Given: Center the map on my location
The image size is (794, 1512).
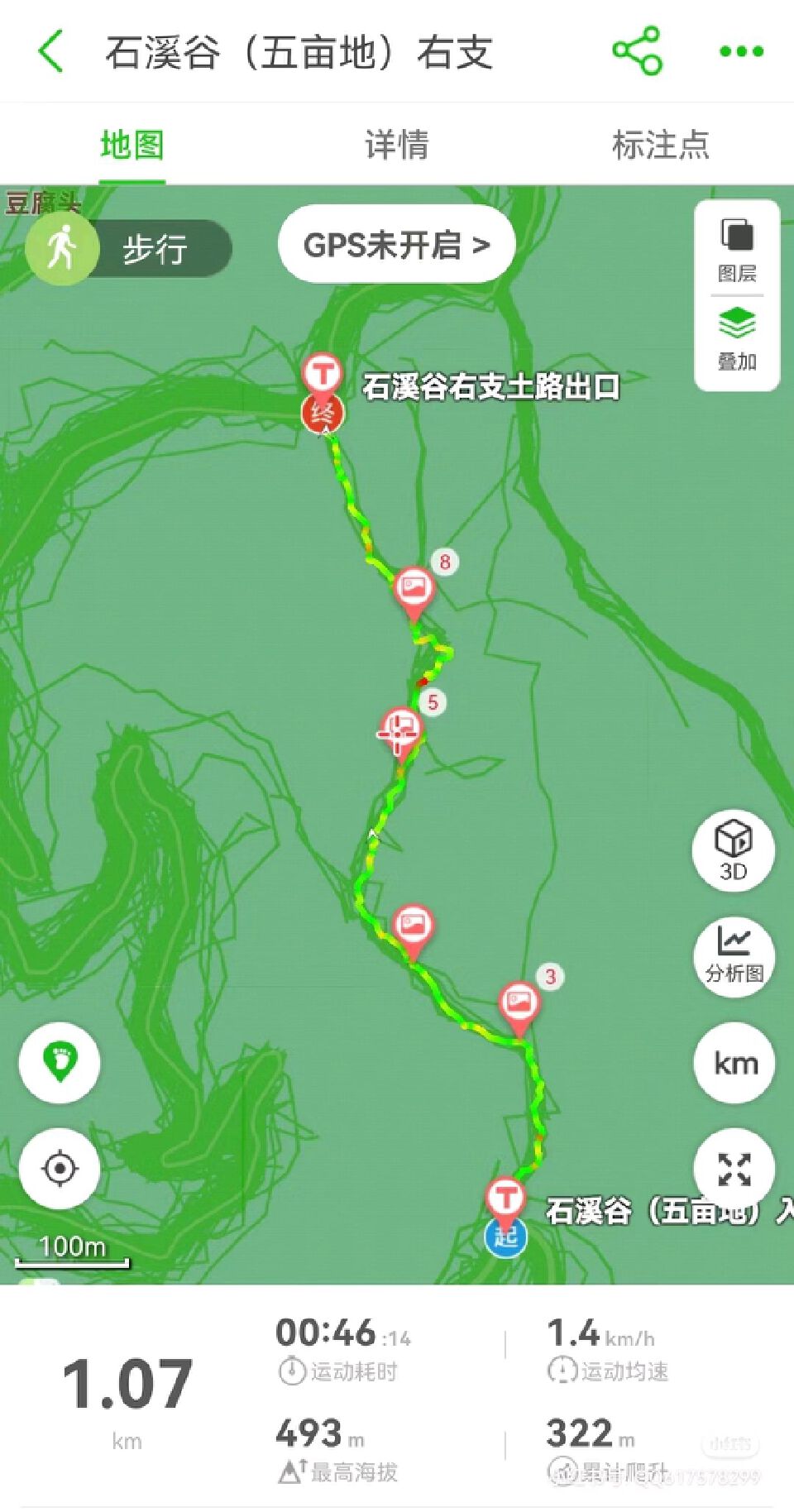Looking at the screenshot, I should pyautogui.click(x=60, y=1169).
